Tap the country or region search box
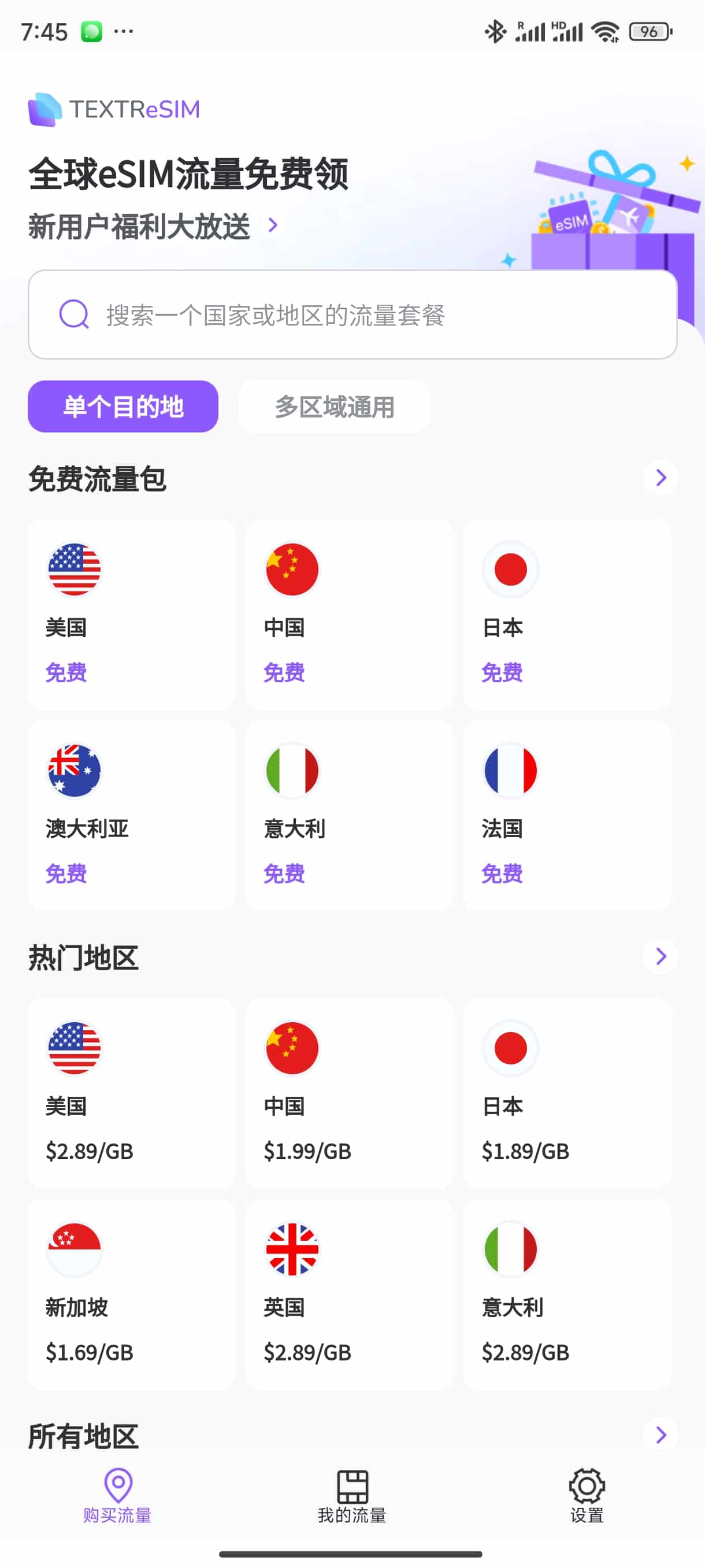The height and width of the screenshot is (1568, 705). [x=352, y=315]
